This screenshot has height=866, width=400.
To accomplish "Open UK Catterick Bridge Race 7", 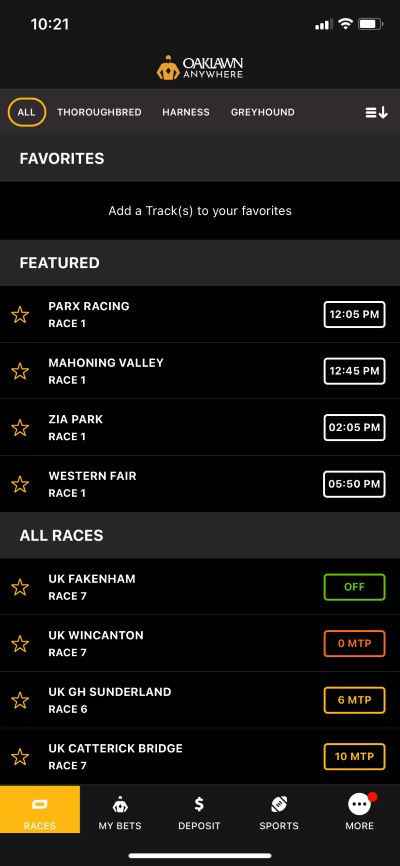I will pyautogui.click(x=200, y=756).
